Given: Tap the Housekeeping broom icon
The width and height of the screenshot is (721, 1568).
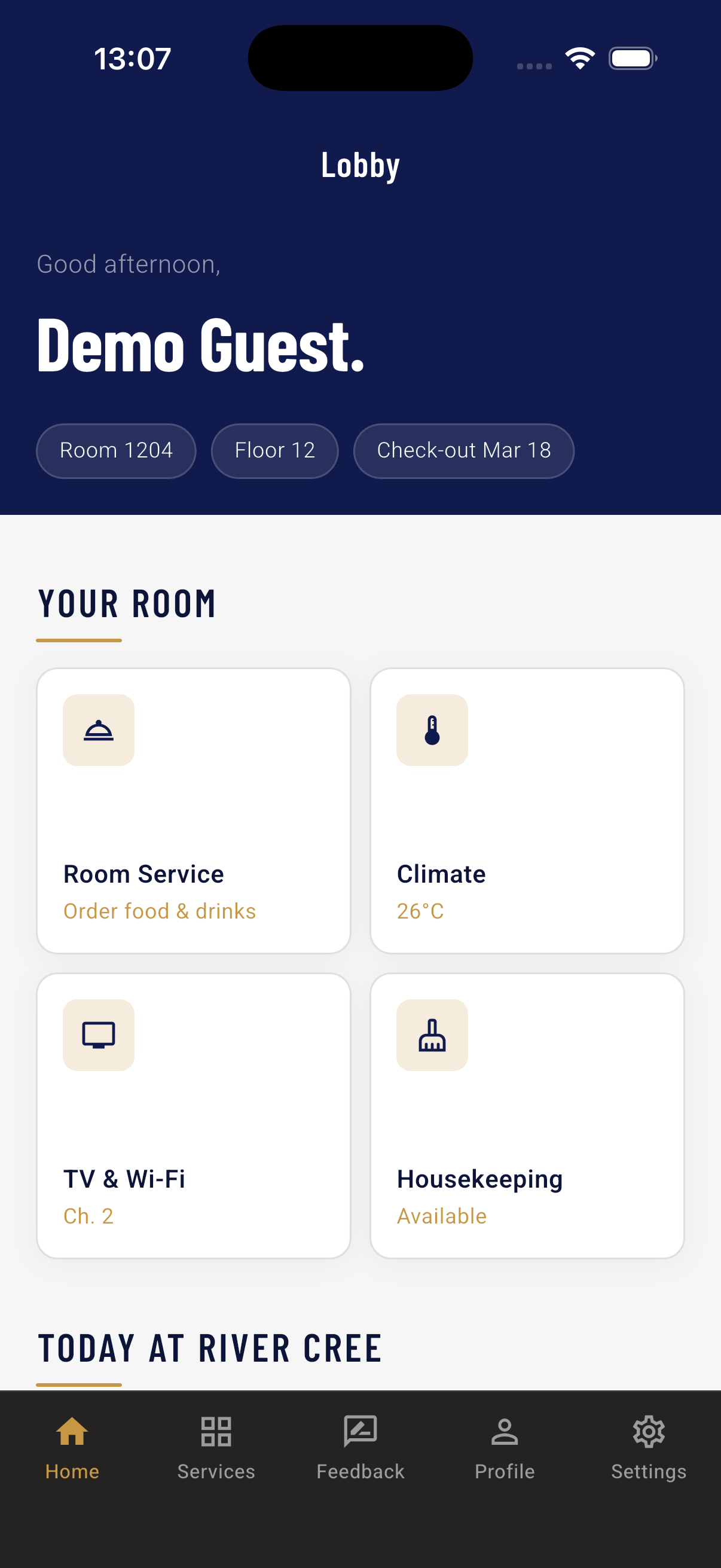Looking at the screenshot, I should [x=432, y=1034].
